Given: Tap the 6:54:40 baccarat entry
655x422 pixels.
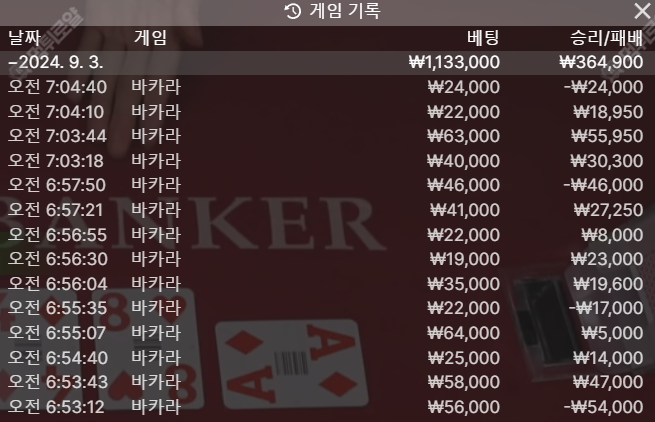Looking at the screenshot, I should coord(327,356).
